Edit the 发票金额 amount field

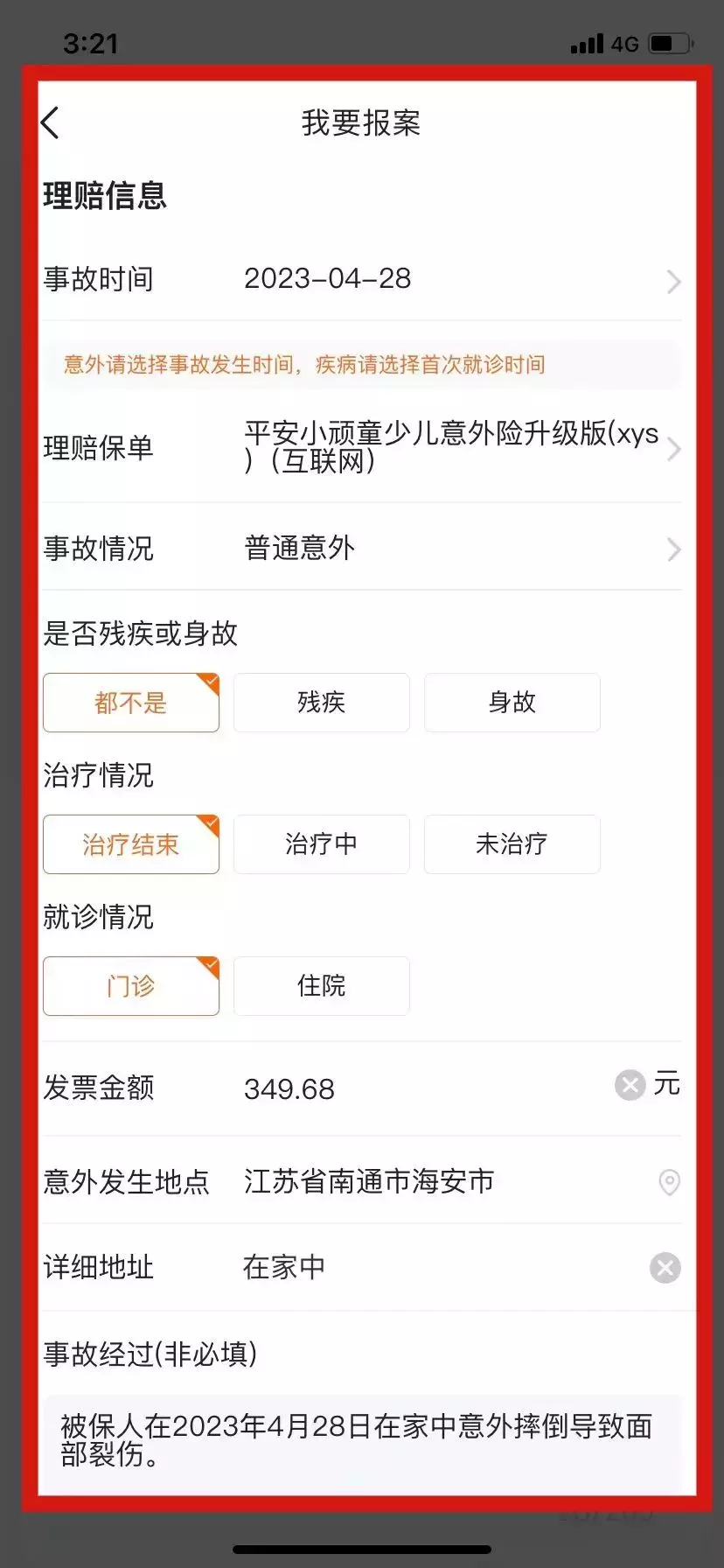coord(424,1089)
